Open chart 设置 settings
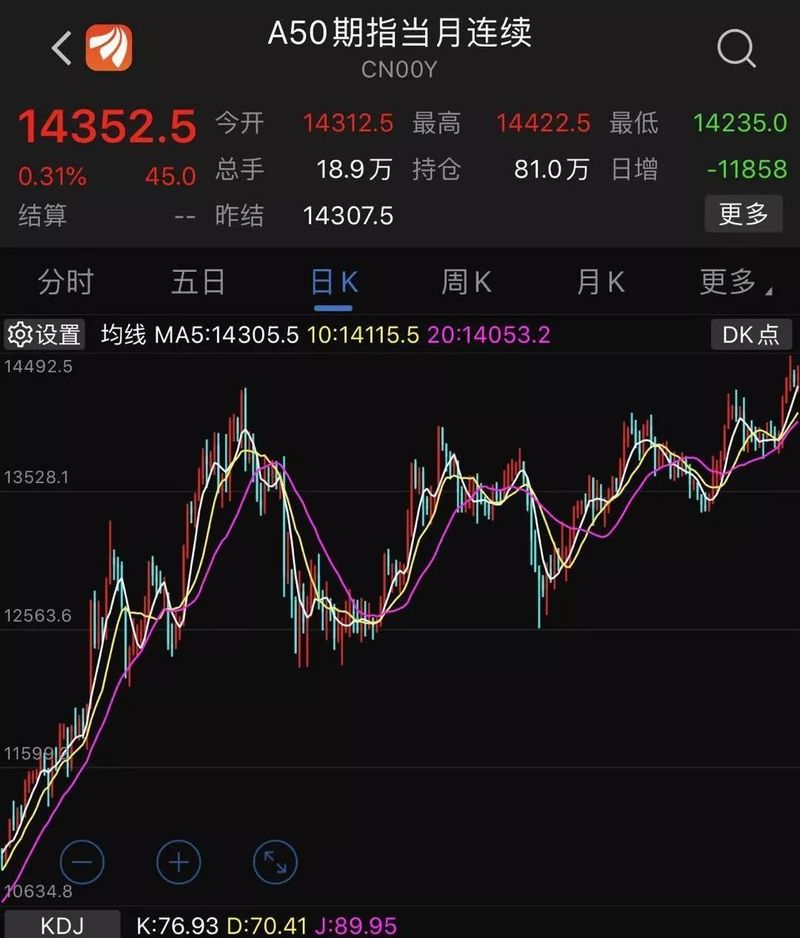Viewport: 800px width, 938px height. [45, 334]
